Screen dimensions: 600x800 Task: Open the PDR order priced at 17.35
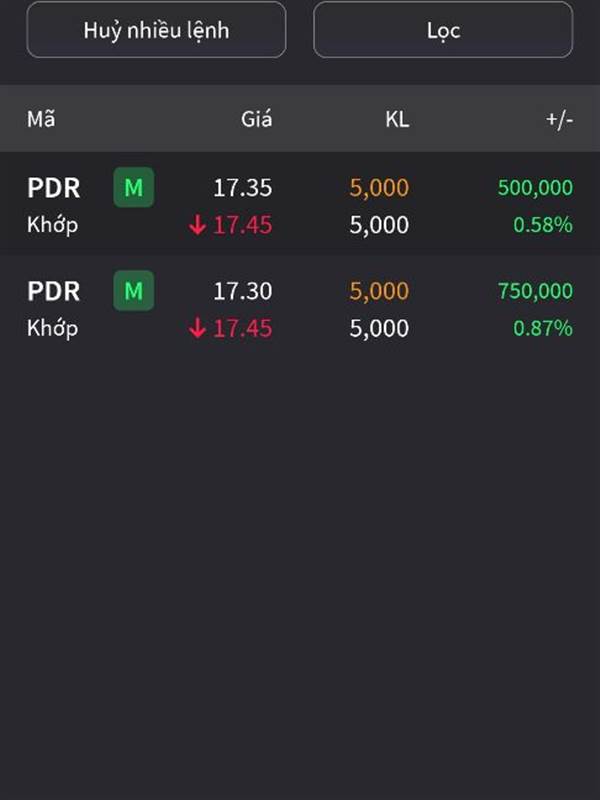pos(300,205)
